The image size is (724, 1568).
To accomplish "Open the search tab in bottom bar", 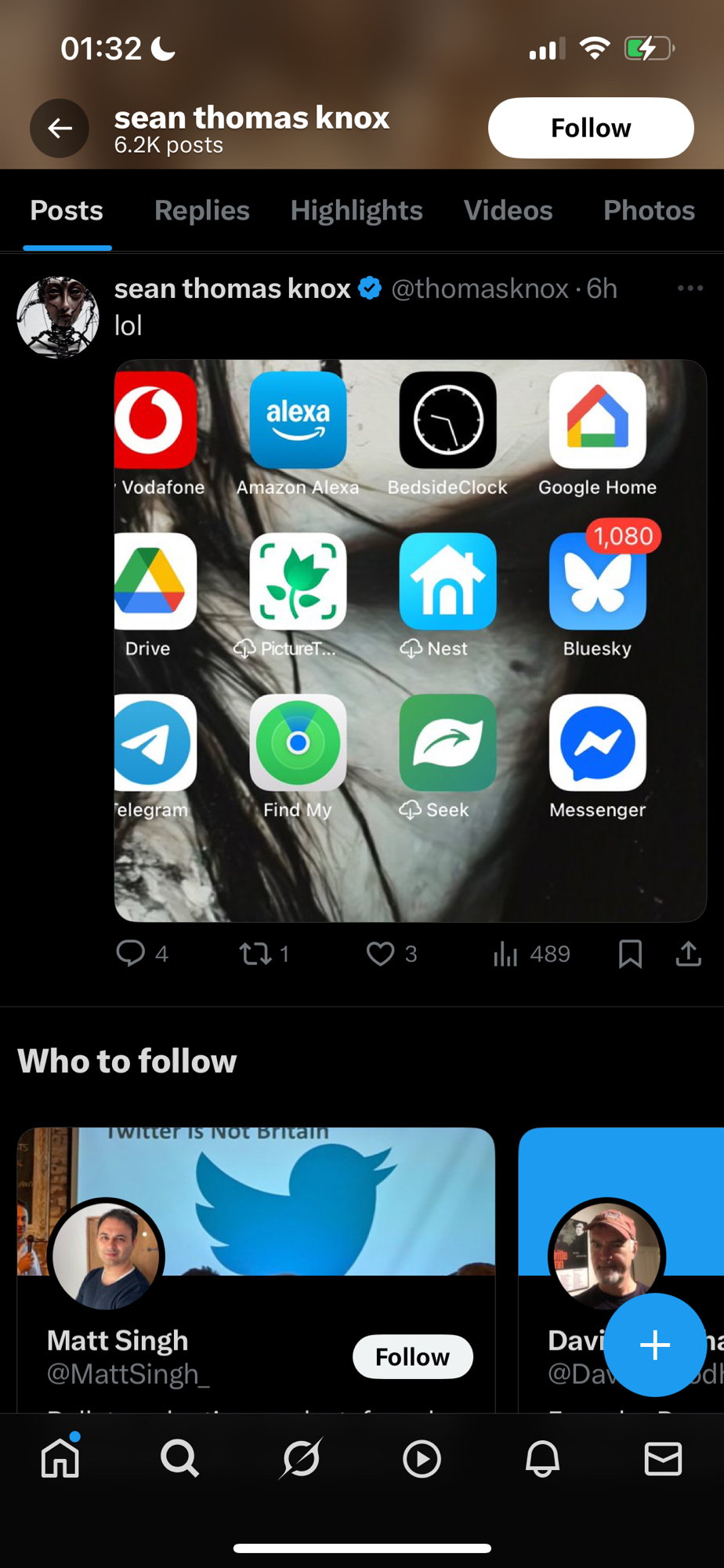I will coord(179,1459).
